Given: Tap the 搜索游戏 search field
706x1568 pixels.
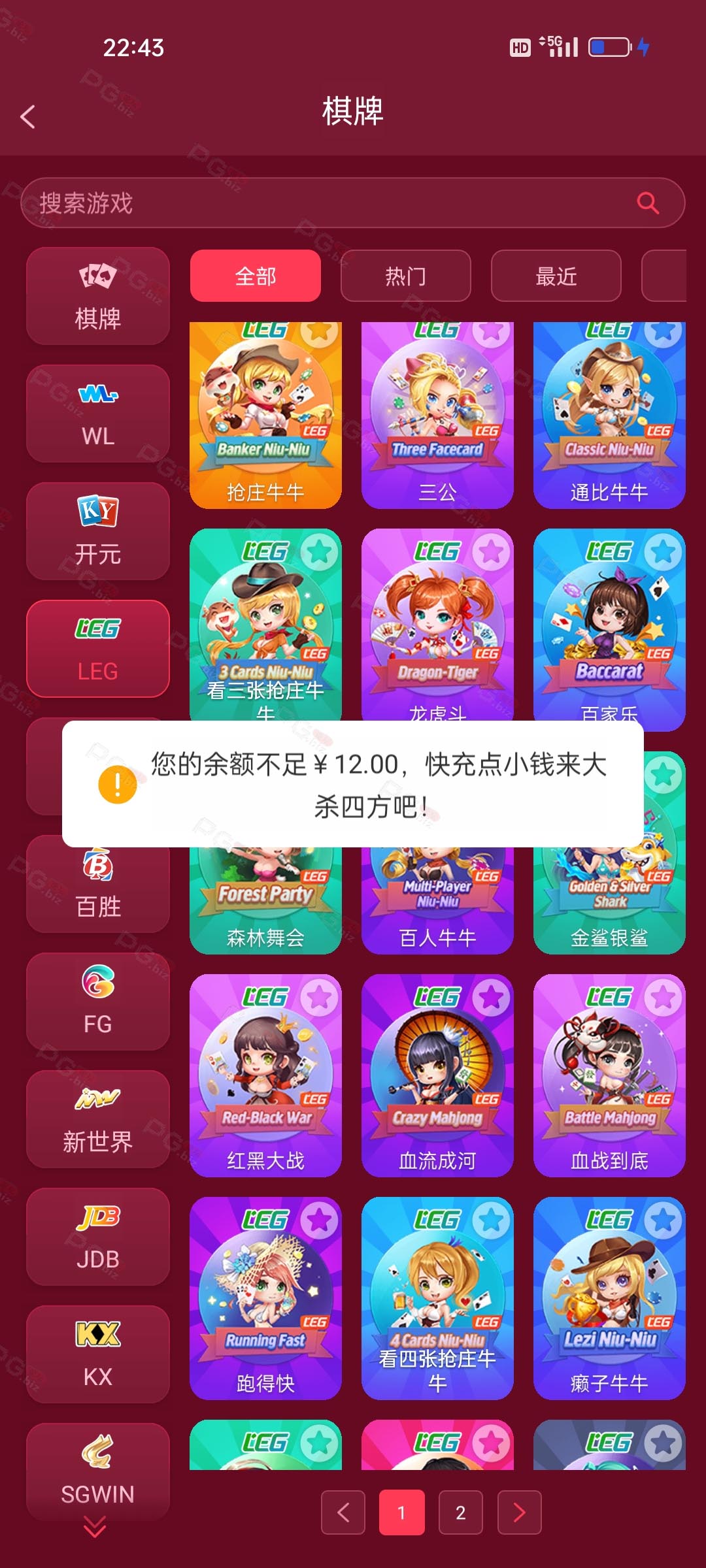Looking at the screenshot, I should (327, 203).
